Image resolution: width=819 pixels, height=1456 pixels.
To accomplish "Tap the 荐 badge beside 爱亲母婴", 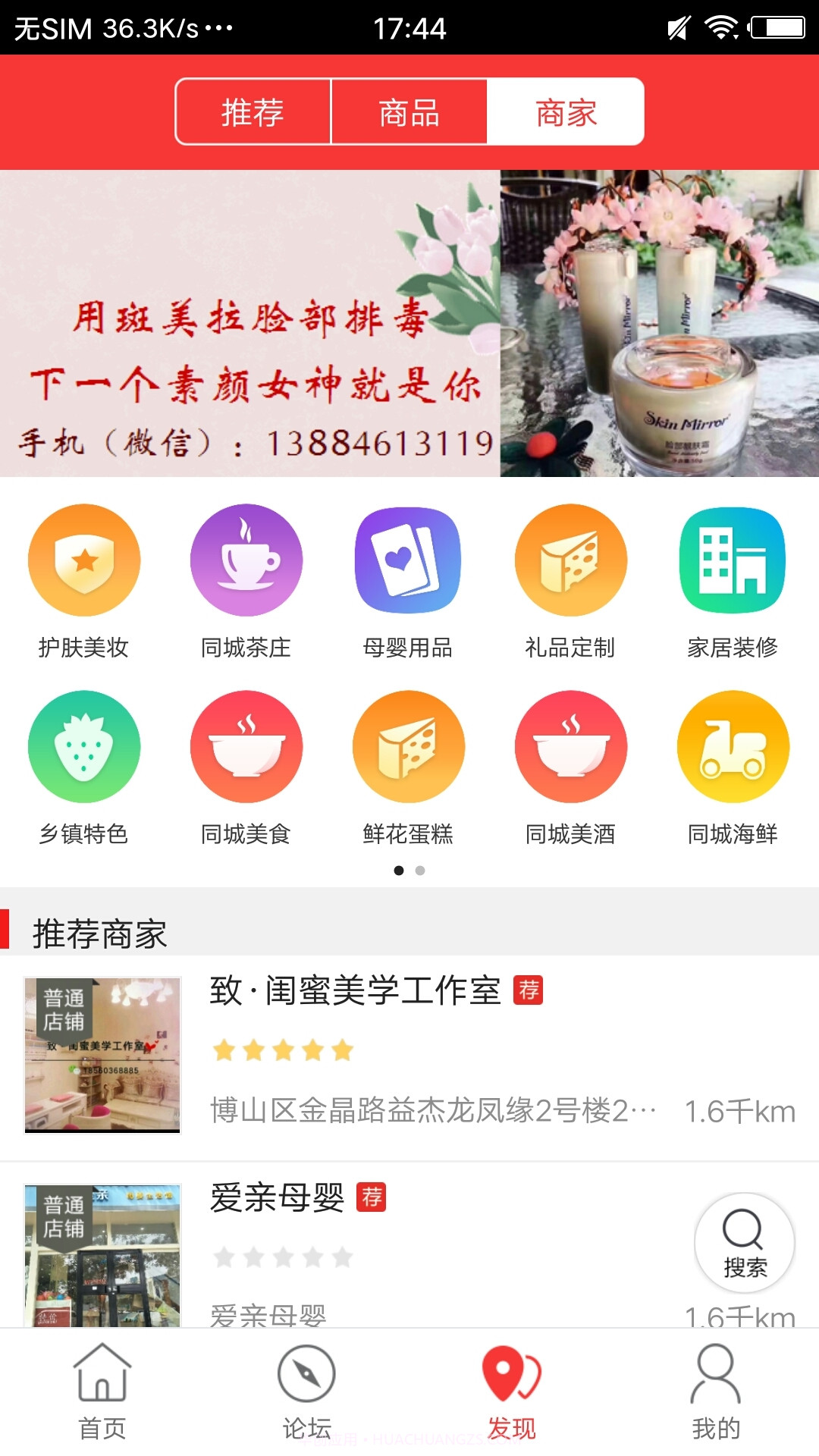I will coord(369,1197).
